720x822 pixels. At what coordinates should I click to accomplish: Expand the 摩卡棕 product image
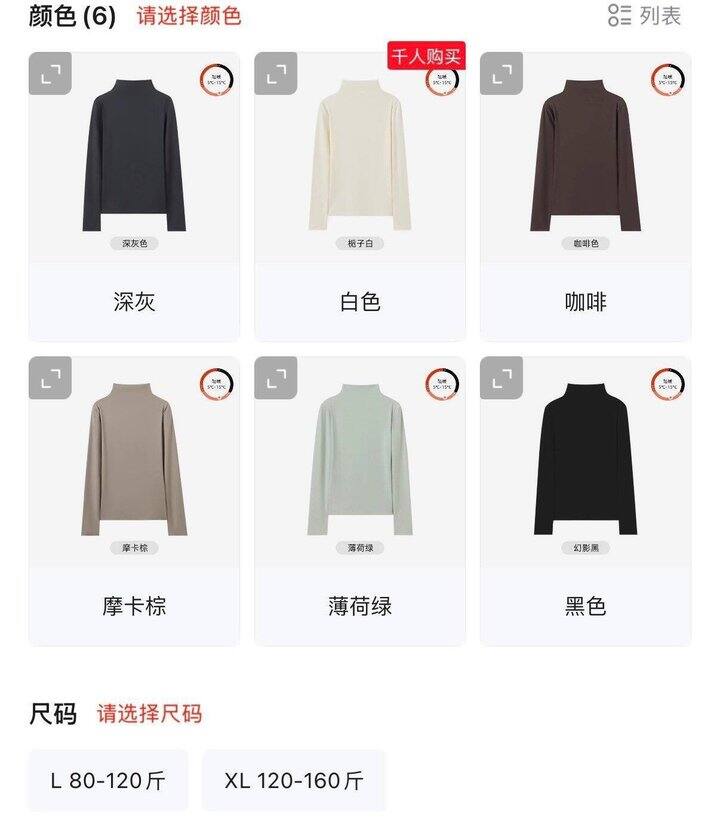[50, 378]
